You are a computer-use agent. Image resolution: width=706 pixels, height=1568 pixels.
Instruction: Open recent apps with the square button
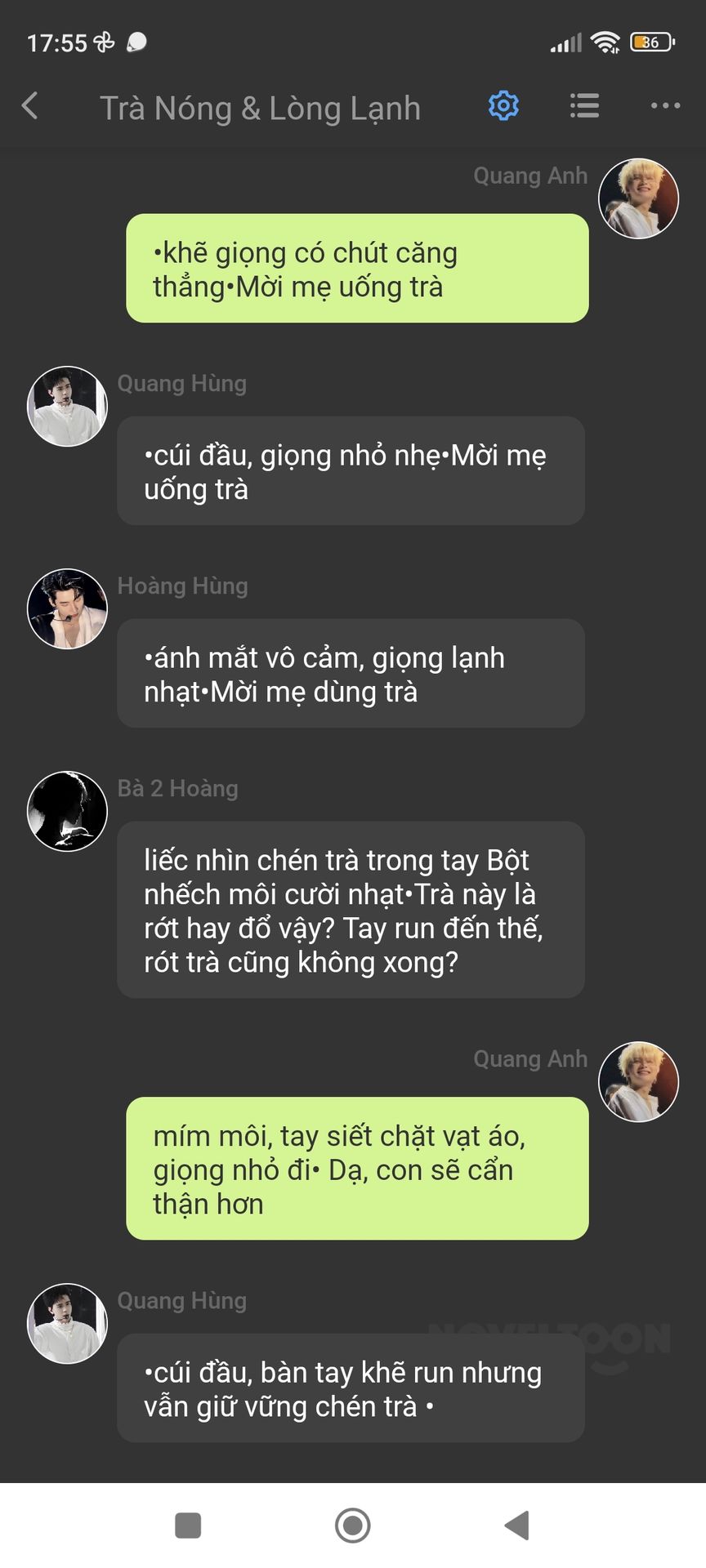pos(188,1525)
